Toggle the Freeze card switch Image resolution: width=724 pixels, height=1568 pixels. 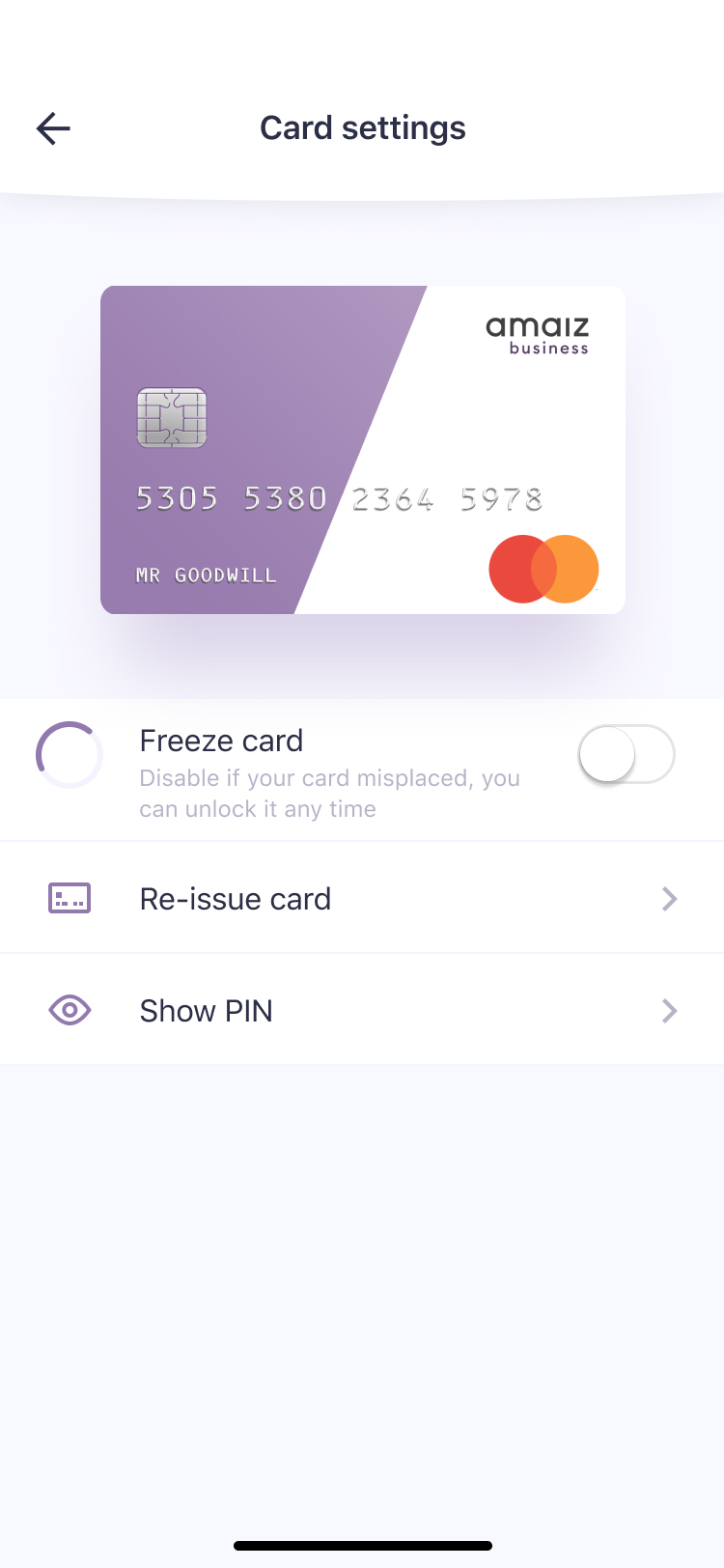626,754
